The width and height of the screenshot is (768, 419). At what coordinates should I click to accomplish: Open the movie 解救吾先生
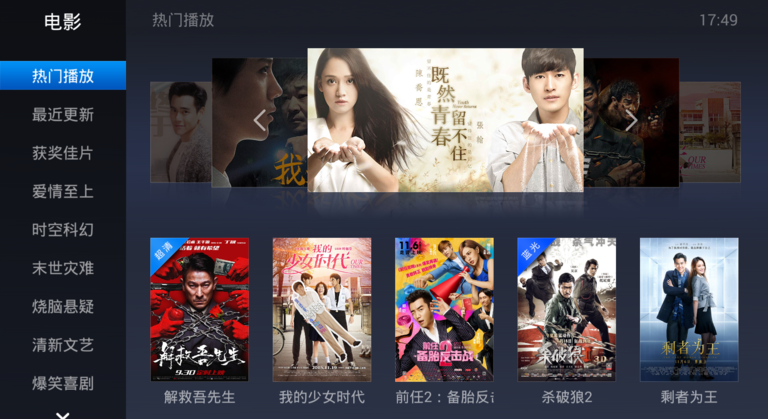pyautogui.click(x=199, y=309)
